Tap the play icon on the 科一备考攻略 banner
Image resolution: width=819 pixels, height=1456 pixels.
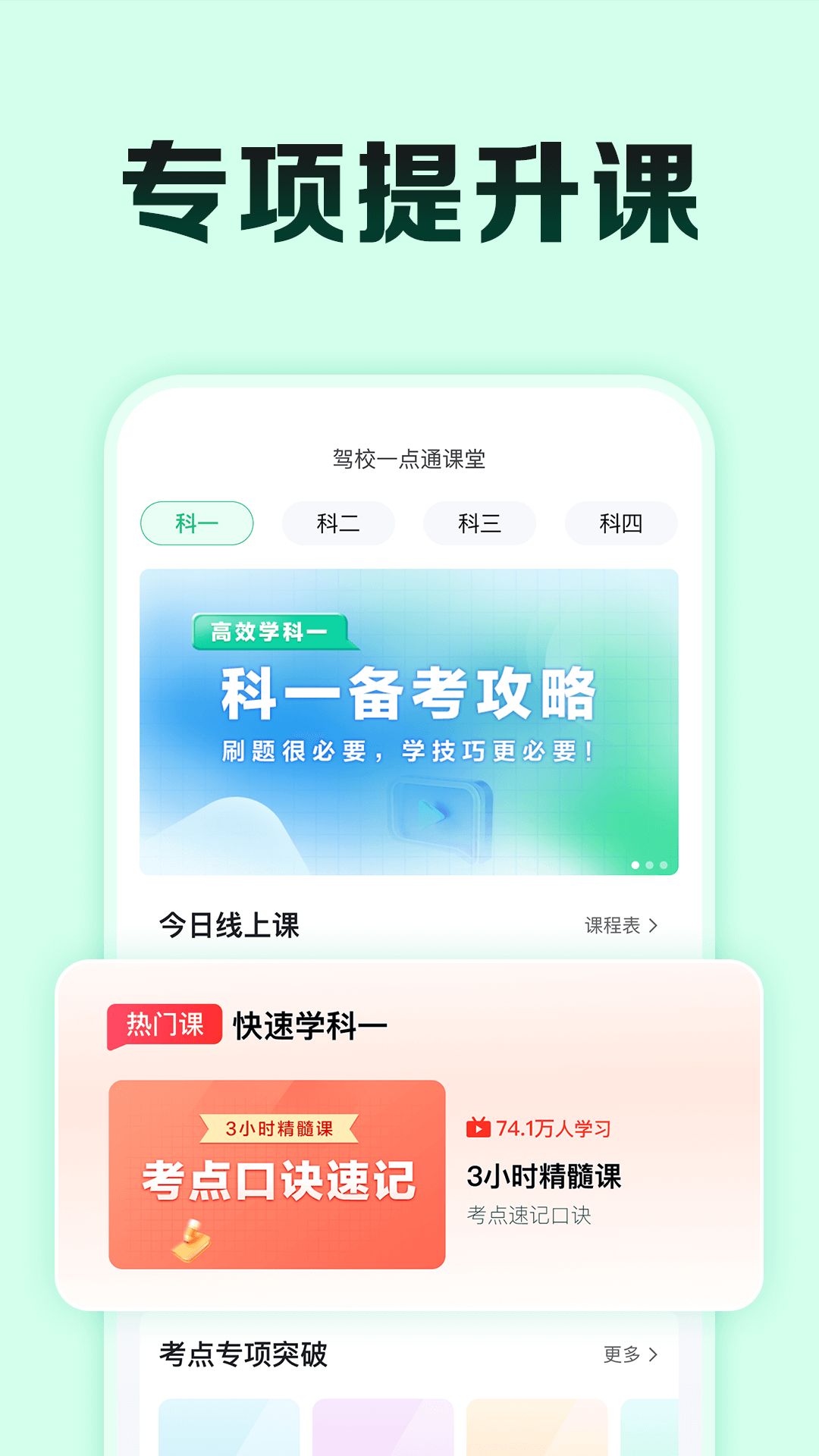coord(432,815)
